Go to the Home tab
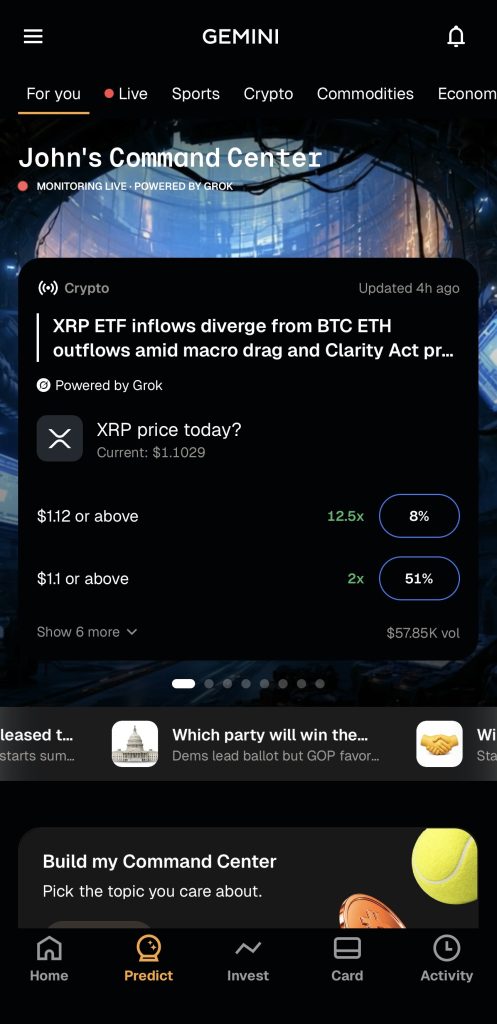This screenshot has height=1024, width=497. [49, 959]
